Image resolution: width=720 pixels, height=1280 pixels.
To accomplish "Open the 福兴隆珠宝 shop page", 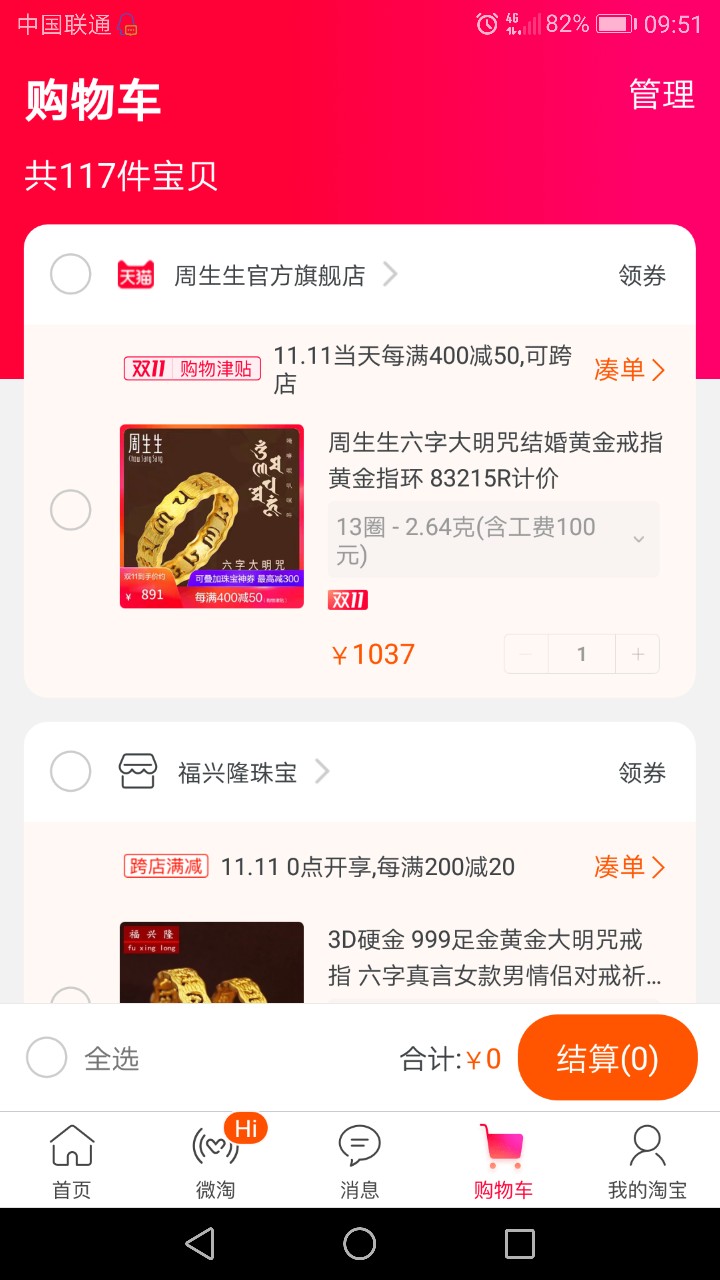I will (x=237, y=772).
